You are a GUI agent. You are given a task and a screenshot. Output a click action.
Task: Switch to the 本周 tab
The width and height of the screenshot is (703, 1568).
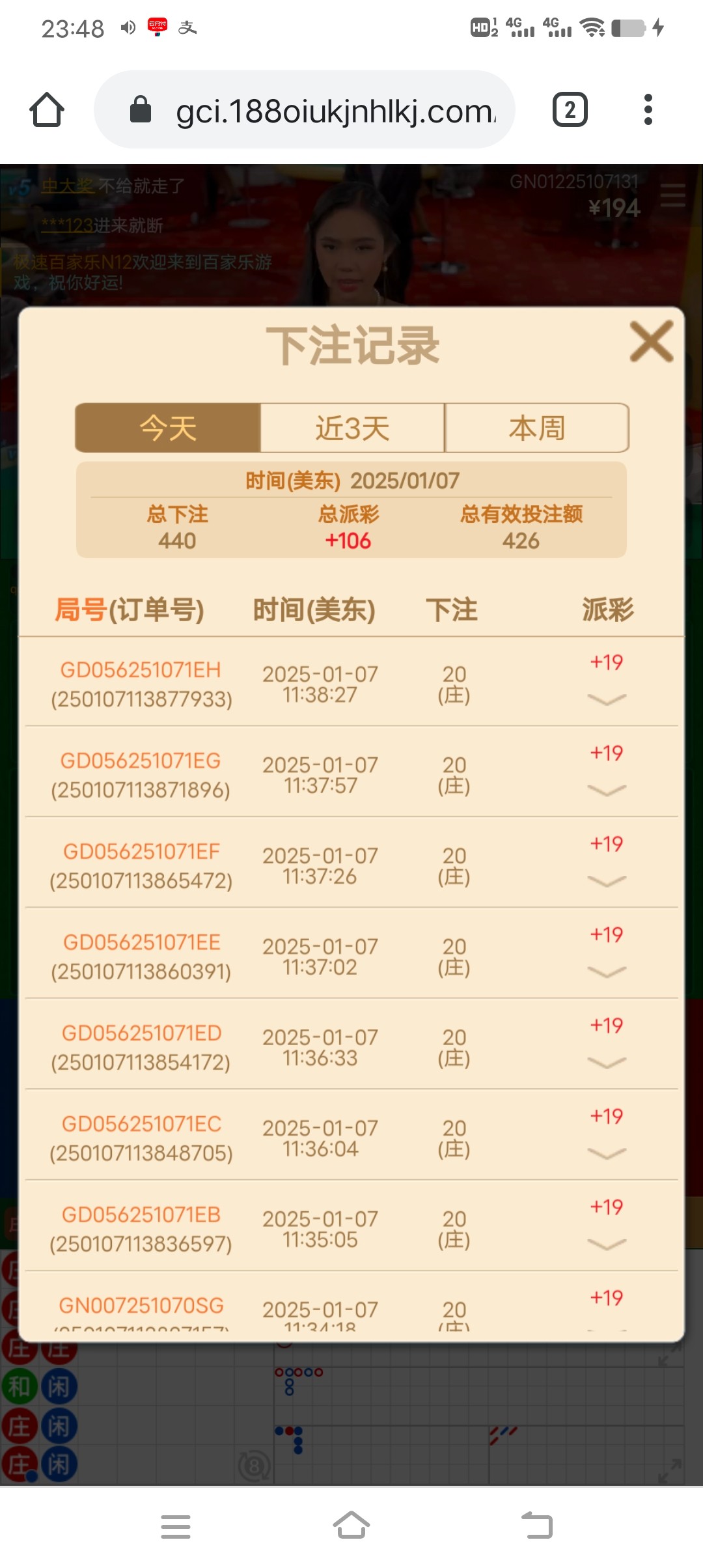pos(537,428)
